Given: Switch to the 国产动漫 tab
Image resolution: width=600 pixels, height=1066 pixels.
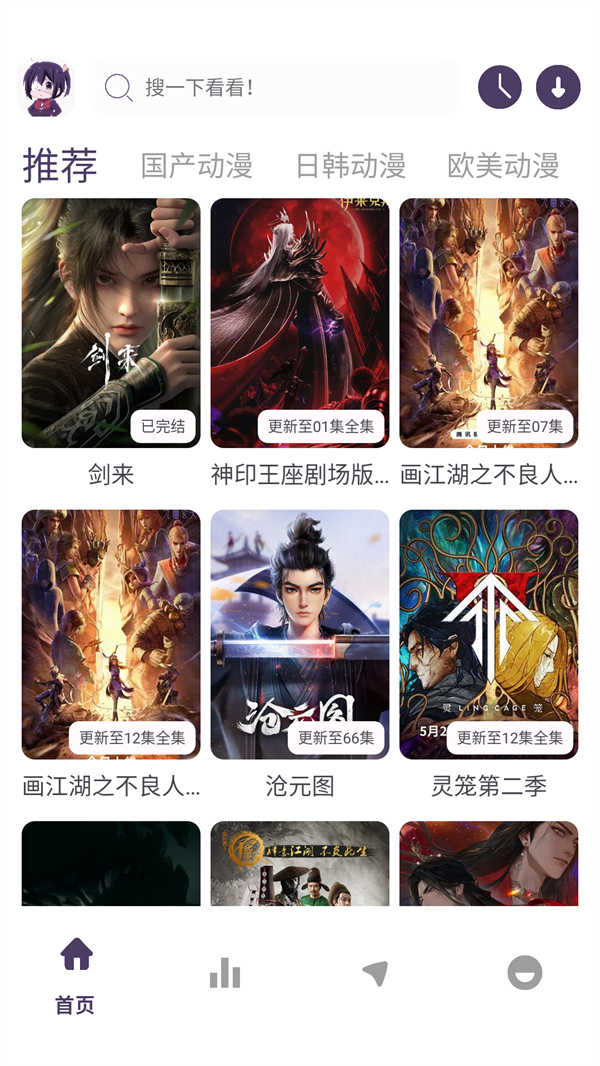Looking at the screenshot, I should pos(196,165).
